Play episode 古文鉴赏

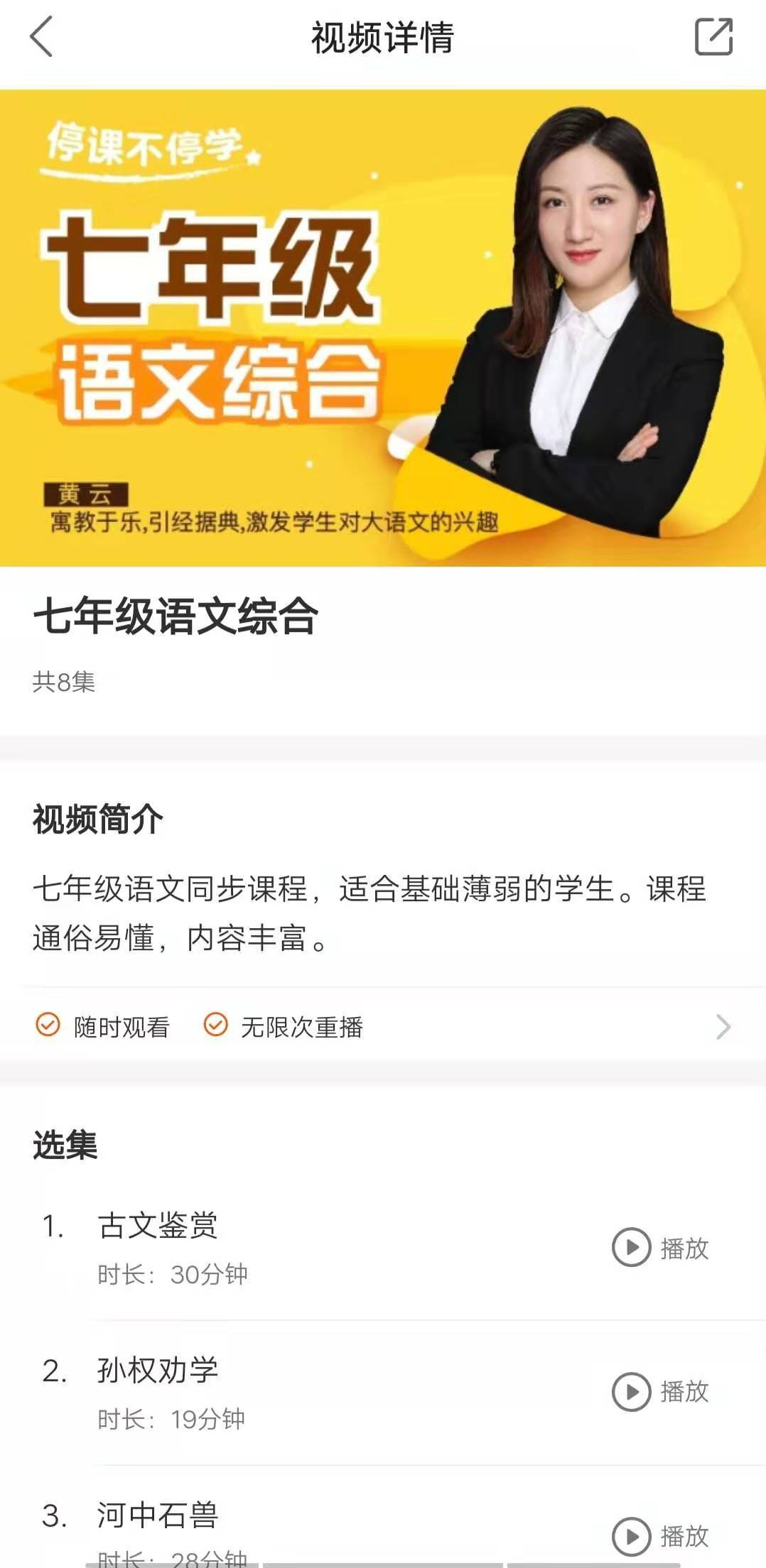660,1248
